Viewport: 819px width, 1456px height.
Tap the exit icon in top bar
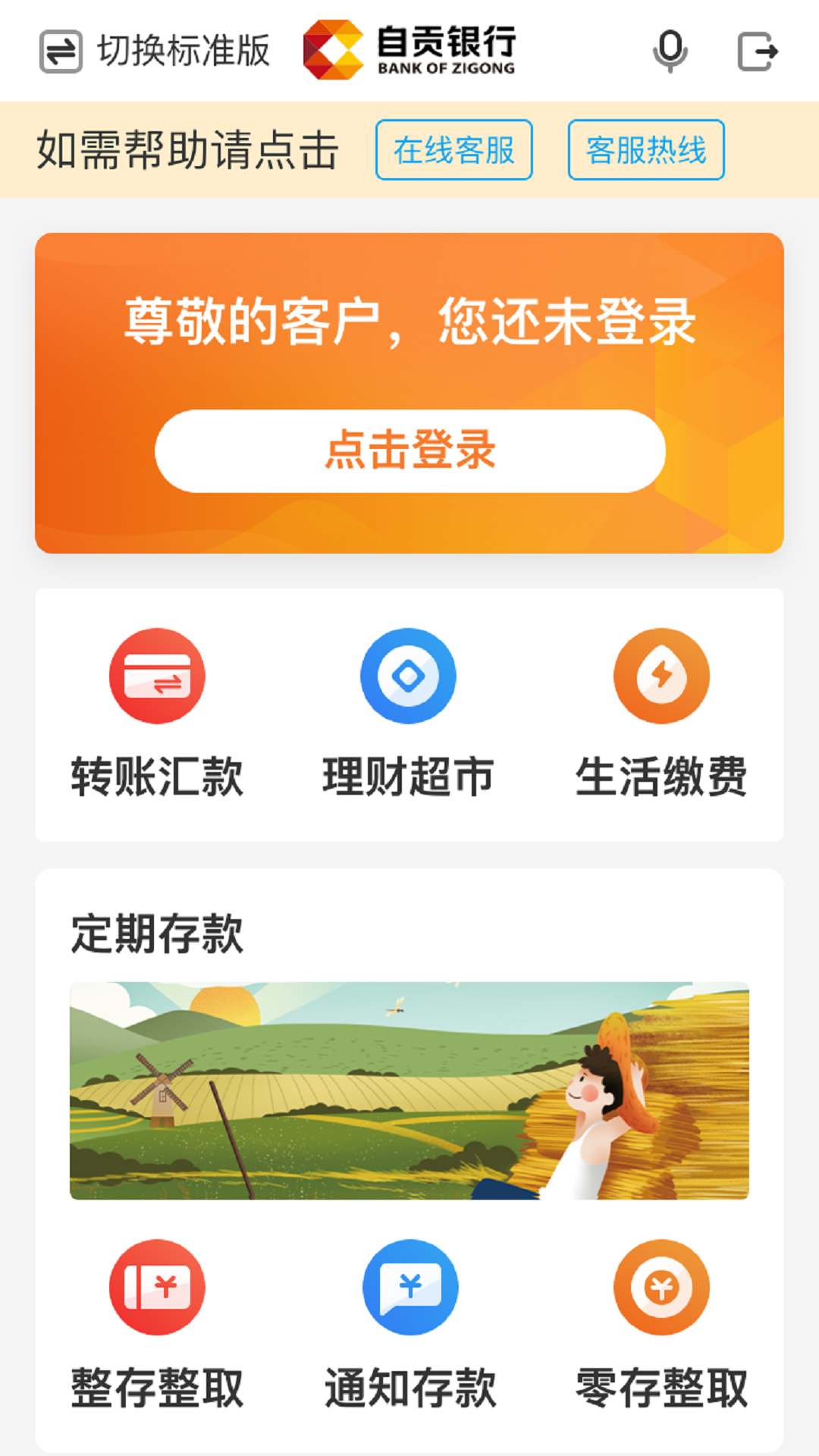coord(758,52)
